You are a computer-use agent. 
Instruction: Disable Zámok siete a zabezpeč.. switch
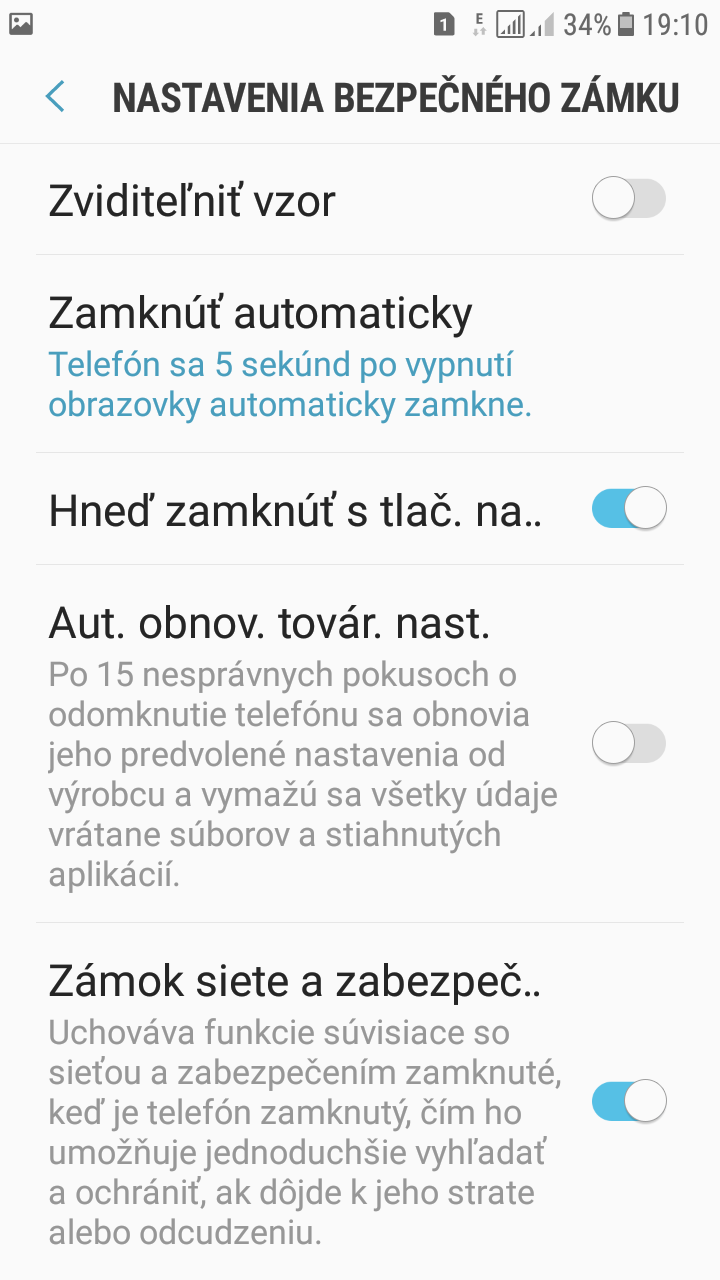tap(628, 1100)
